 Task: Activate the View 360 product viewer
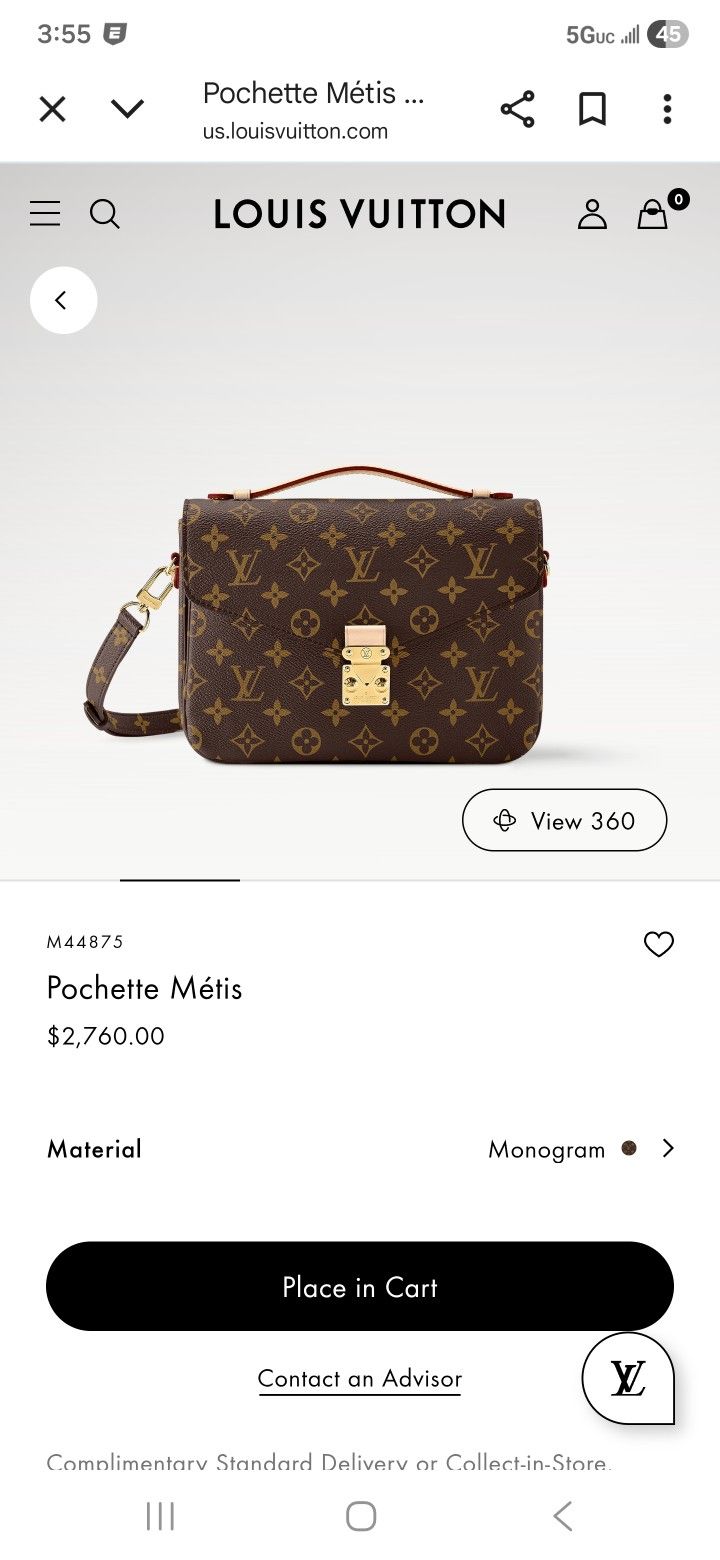tap(564, 820)
